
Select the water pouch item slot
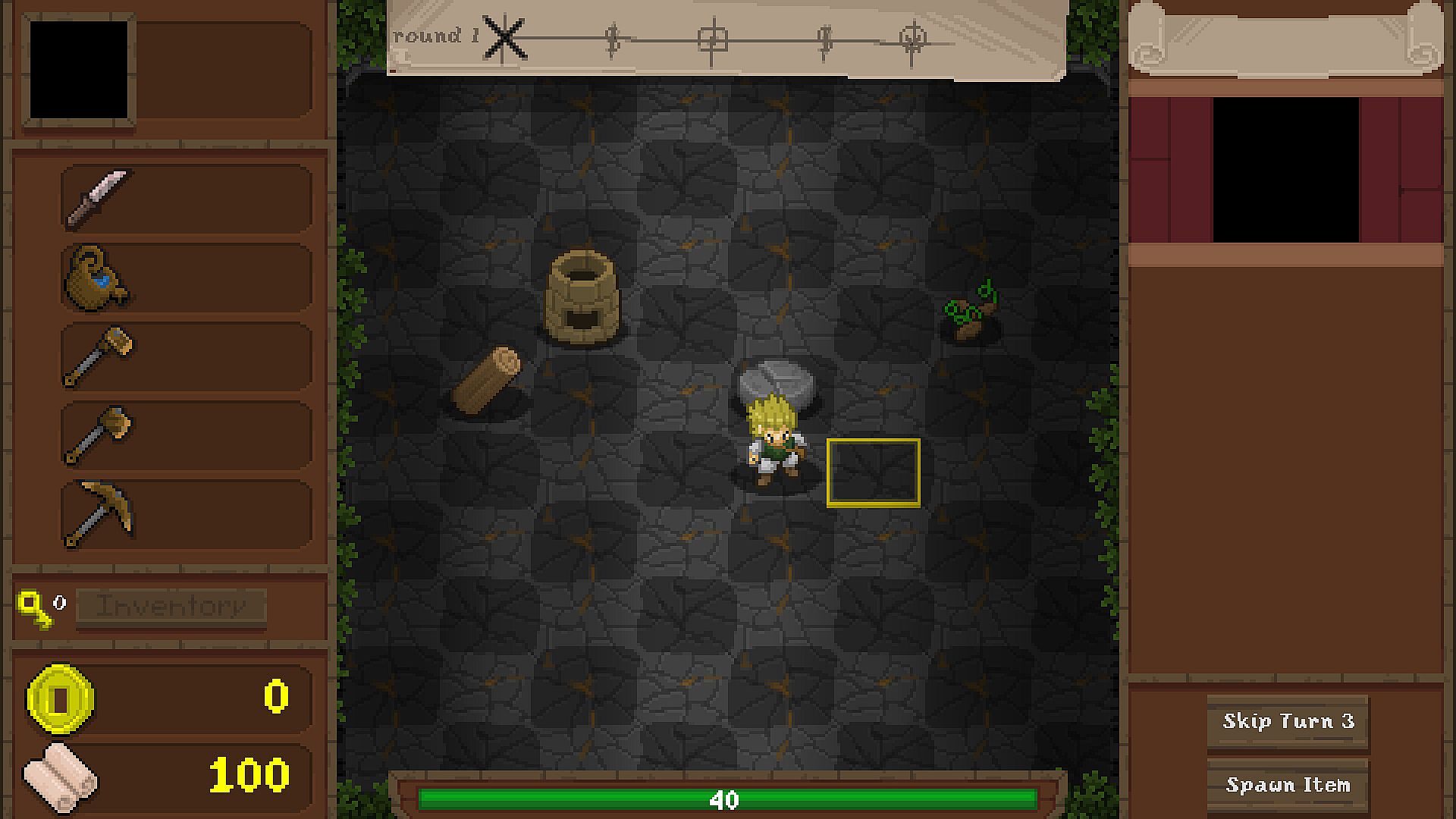click(x=187, y=278)
